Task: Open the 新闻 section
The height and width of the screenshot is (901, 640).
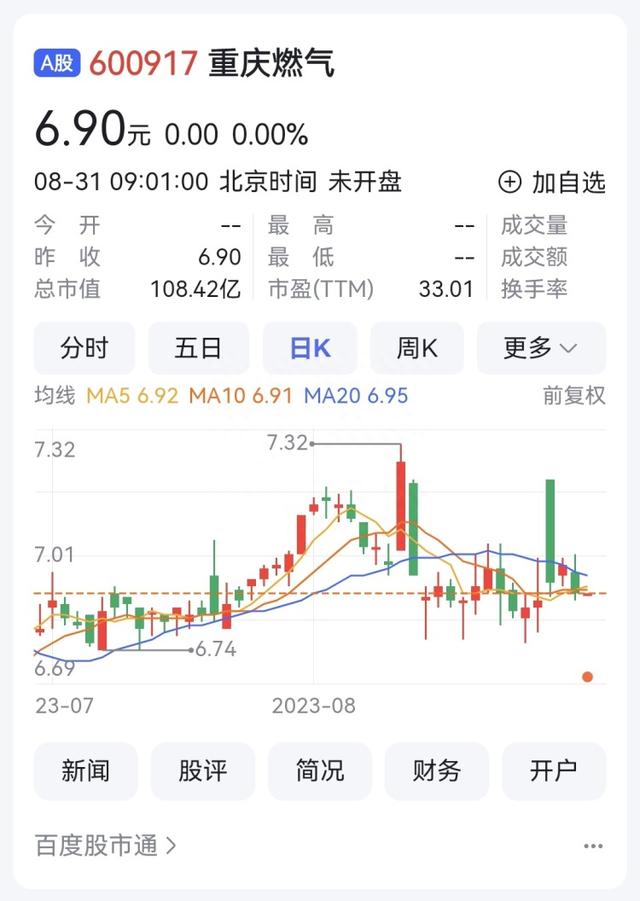Action: (85, 771)
